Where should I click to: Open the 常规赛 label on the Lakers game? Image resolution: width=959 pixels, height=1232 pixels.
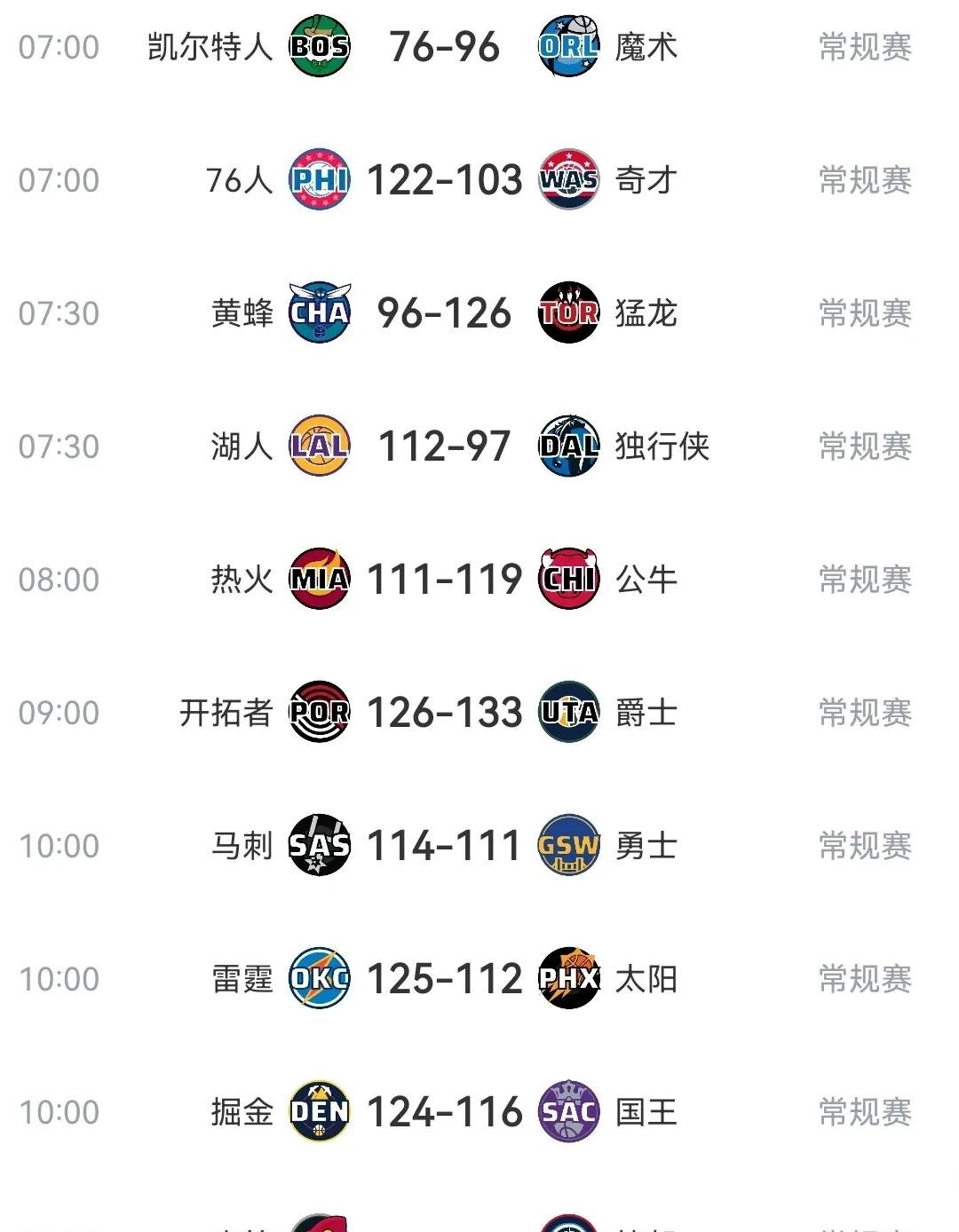[864, 446]
